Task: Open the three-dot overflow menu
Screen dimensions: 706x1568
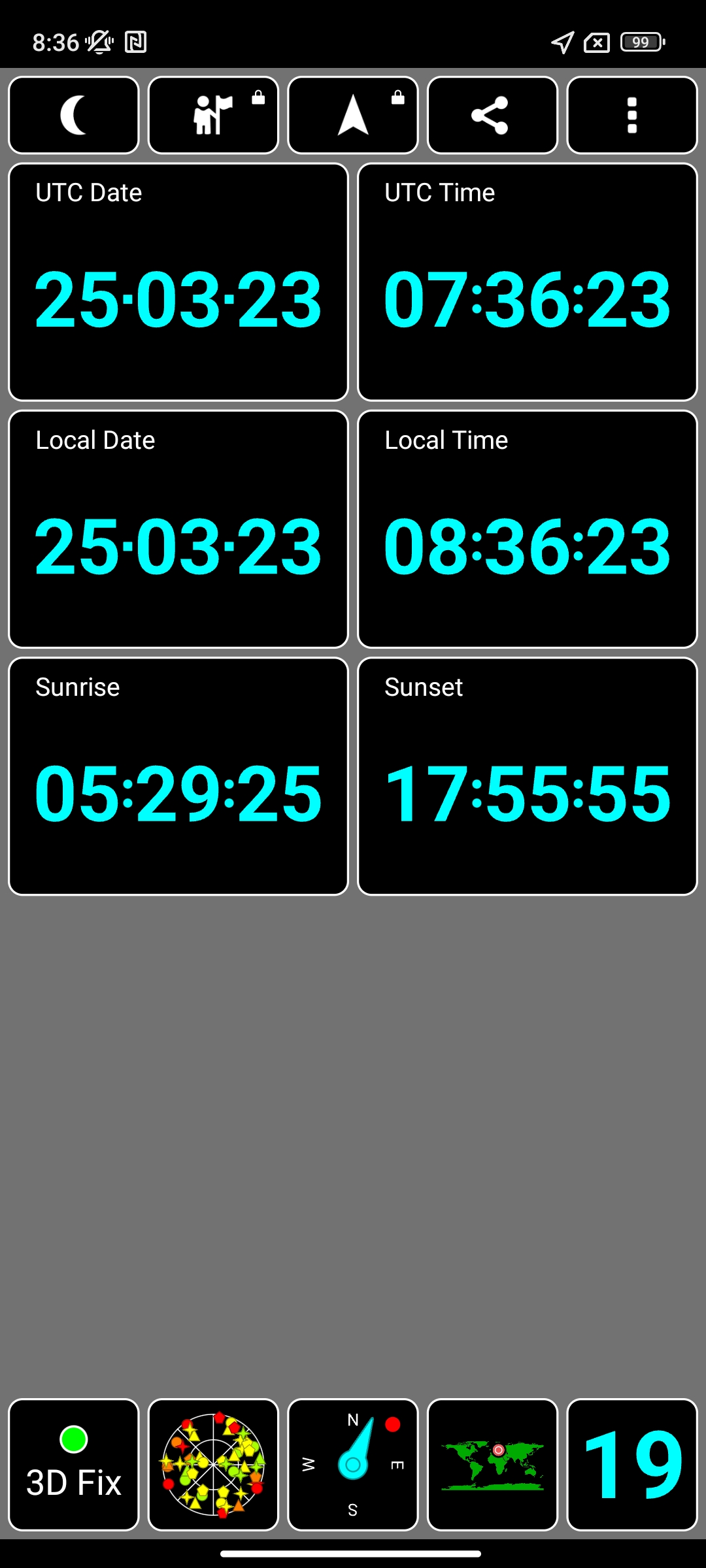Action: [x=631, y=115]
